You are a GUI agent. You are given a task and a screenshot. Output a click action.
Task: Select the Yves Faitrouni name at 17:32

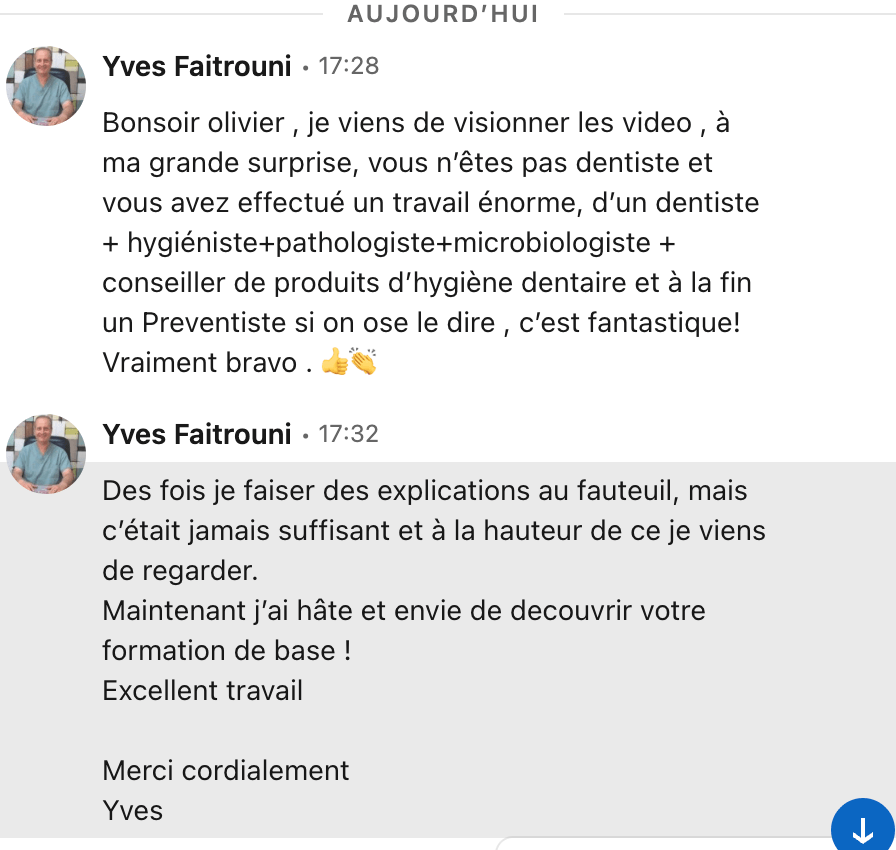(x=197, y=435)
